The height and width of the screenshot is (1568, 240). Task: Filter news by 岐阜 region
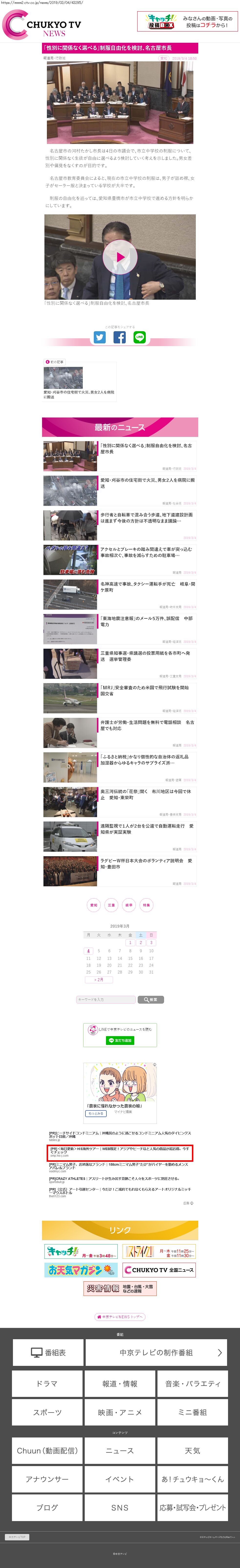[x=128, y=905]
